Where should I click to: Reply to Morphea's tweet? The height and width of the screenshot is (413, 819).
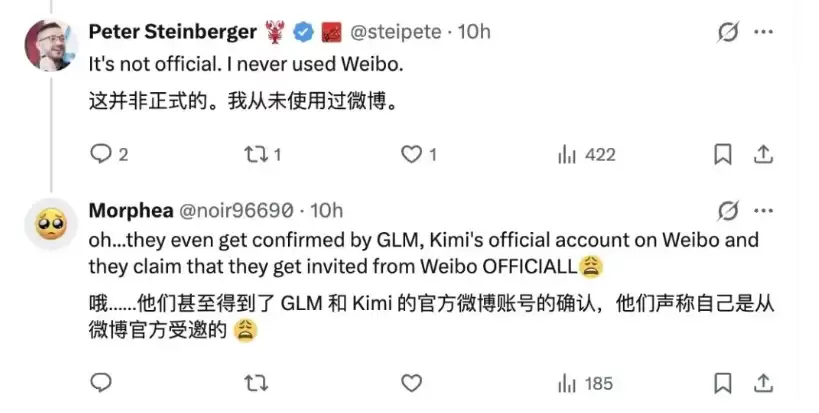coord(101,382)
